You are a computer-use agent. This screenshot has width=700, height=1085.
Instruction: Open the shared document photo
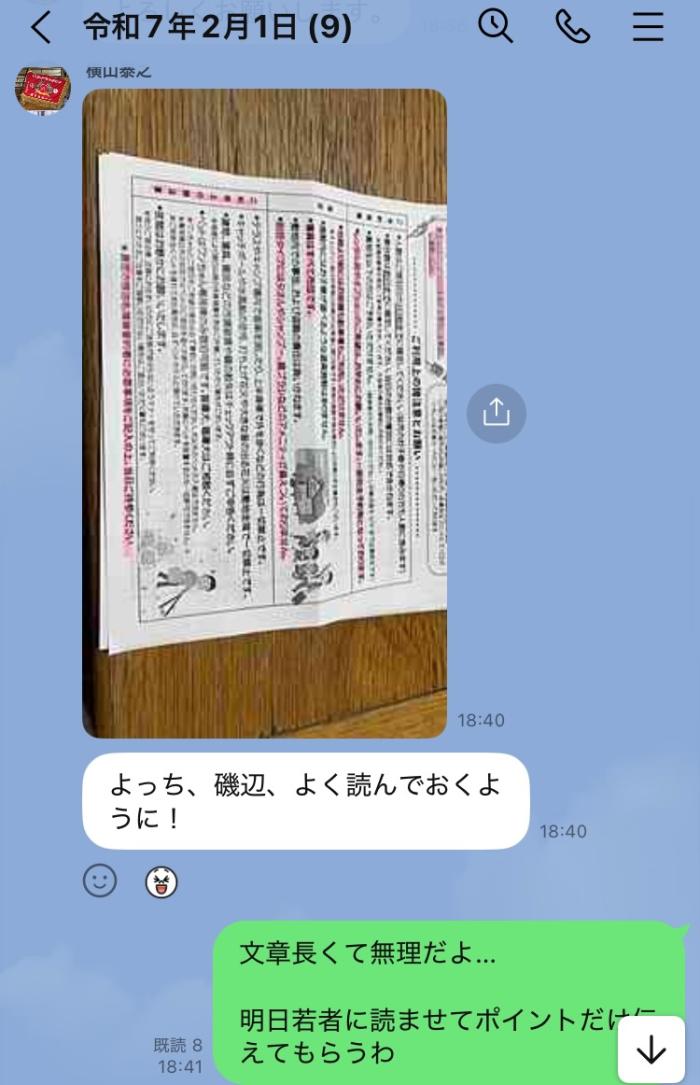point(264,413)
